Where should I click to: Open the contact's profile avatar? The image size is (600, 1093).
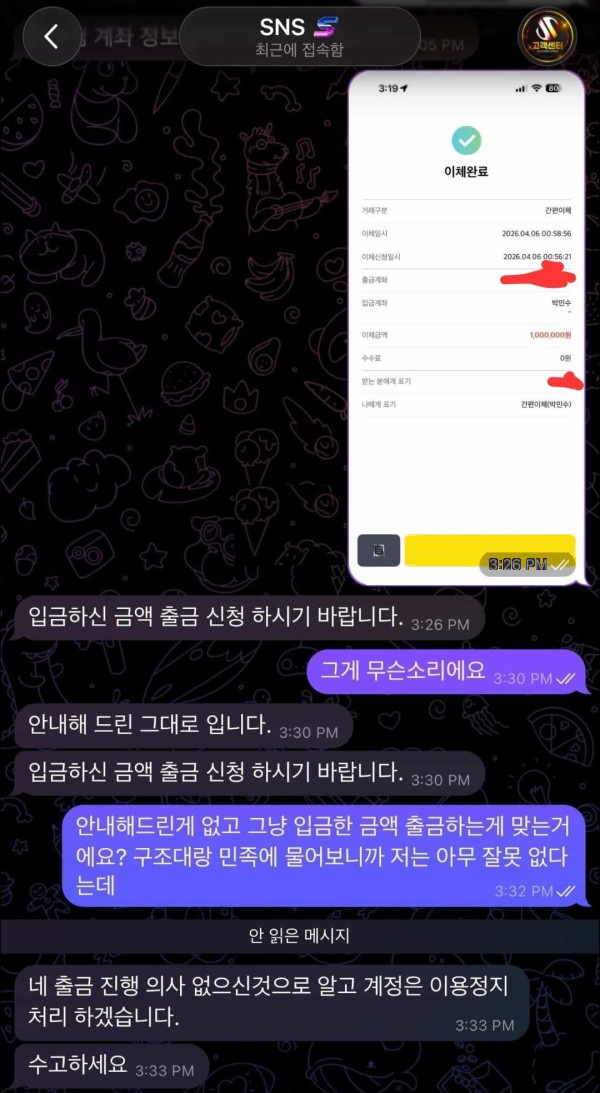[547, 37]
